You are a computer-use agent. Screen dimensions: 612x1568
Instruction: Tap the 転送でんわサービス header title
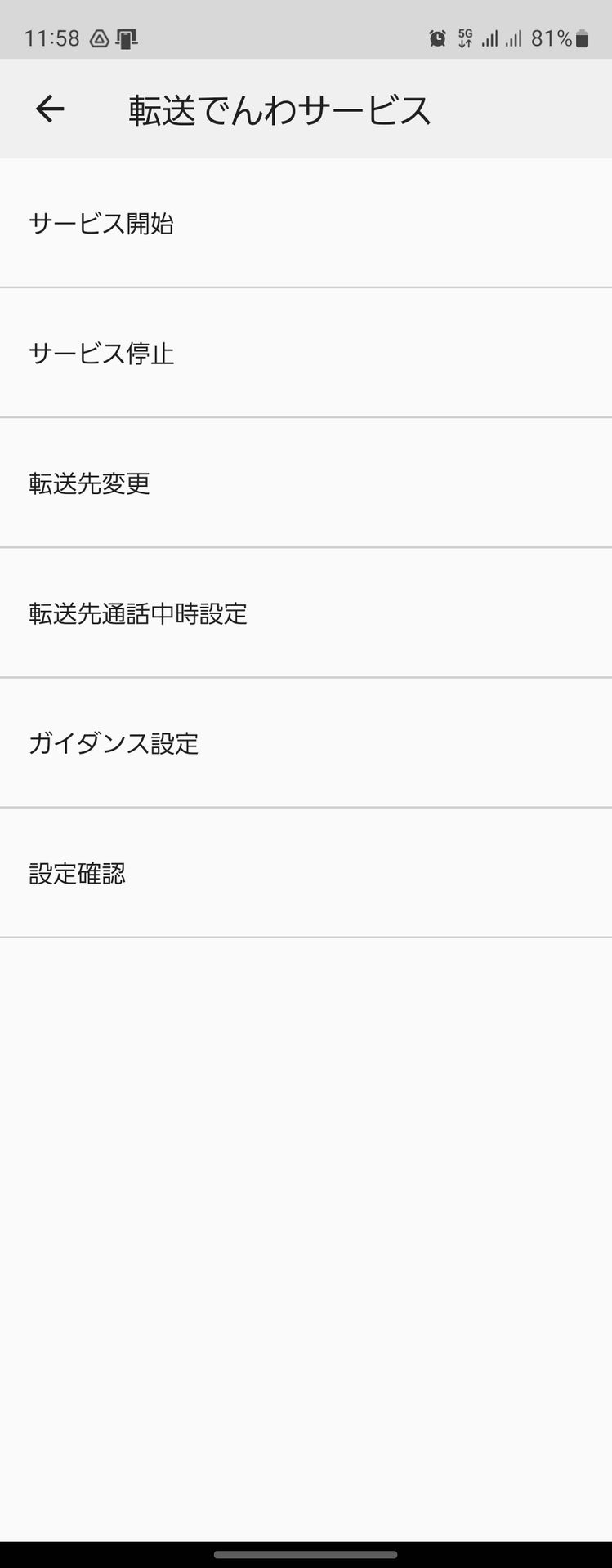pyautogui.click(x=279, y=109)
